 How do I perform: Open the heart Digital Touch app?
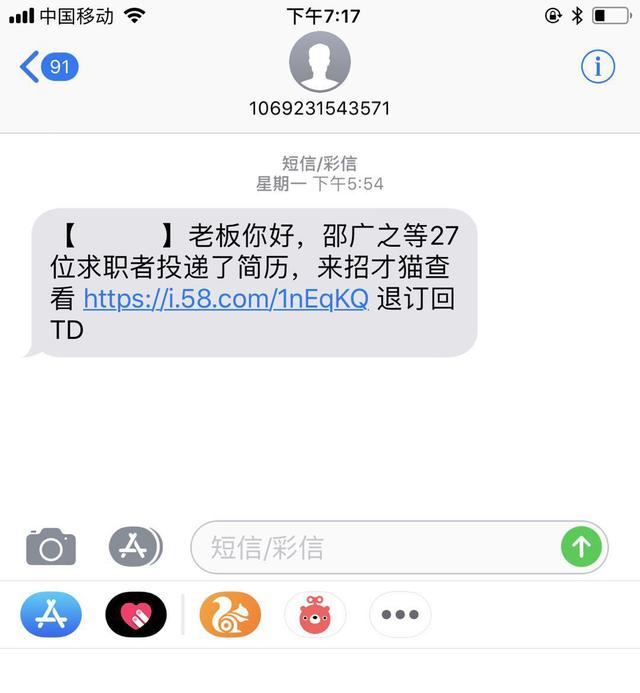pyautogui.click(x=136, y=615)
